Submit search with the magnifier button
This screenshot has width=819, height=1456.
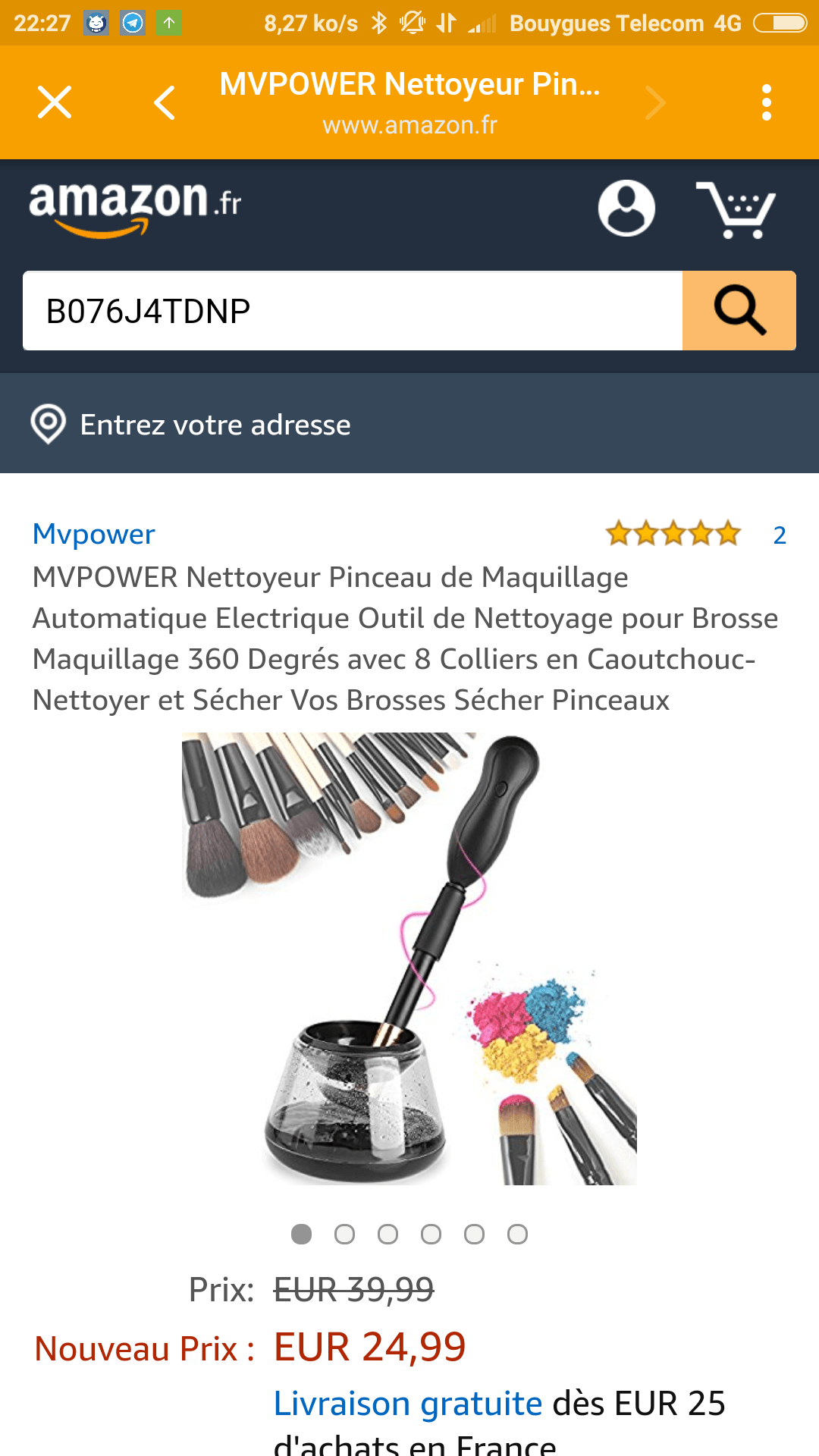pos(739,311)
